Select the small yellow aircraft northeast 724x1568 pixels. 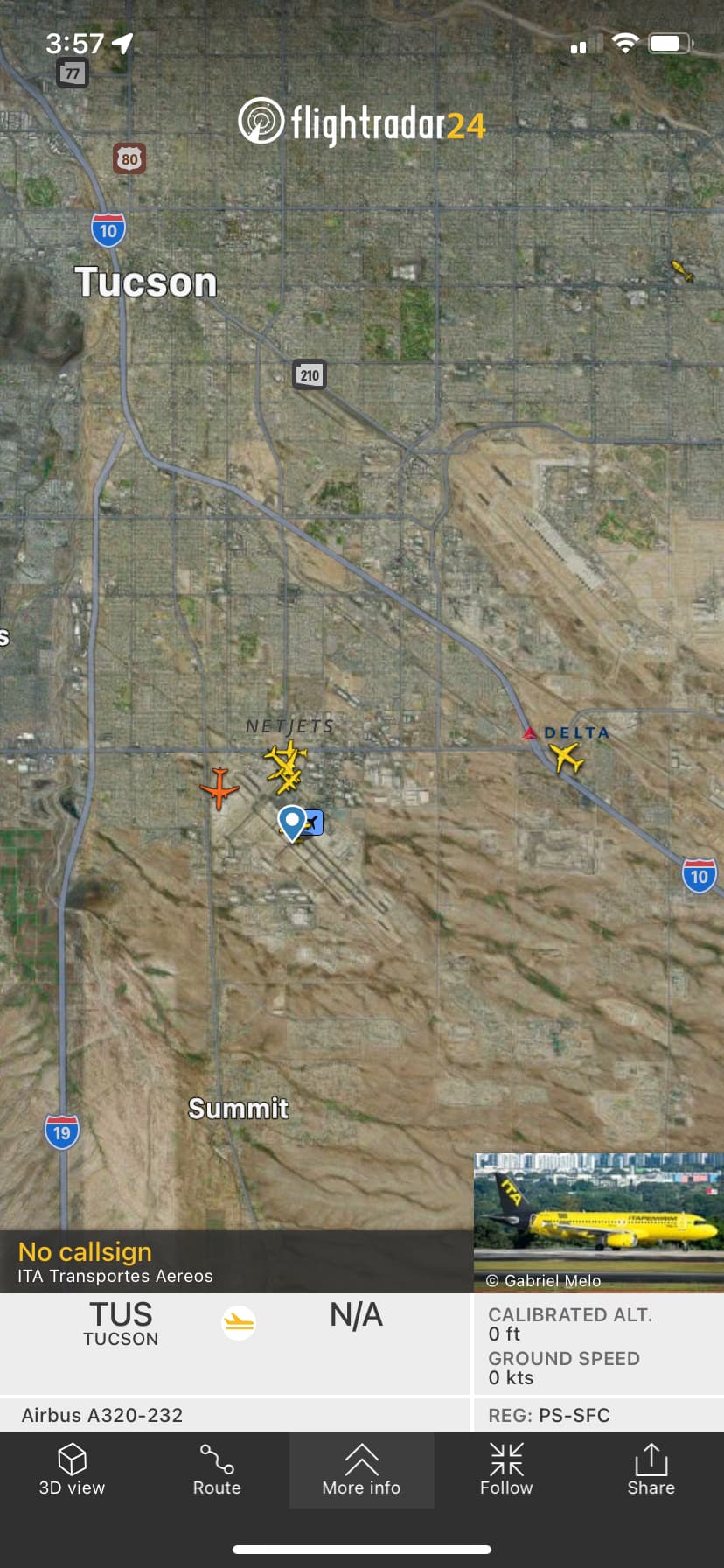[682, 270]
